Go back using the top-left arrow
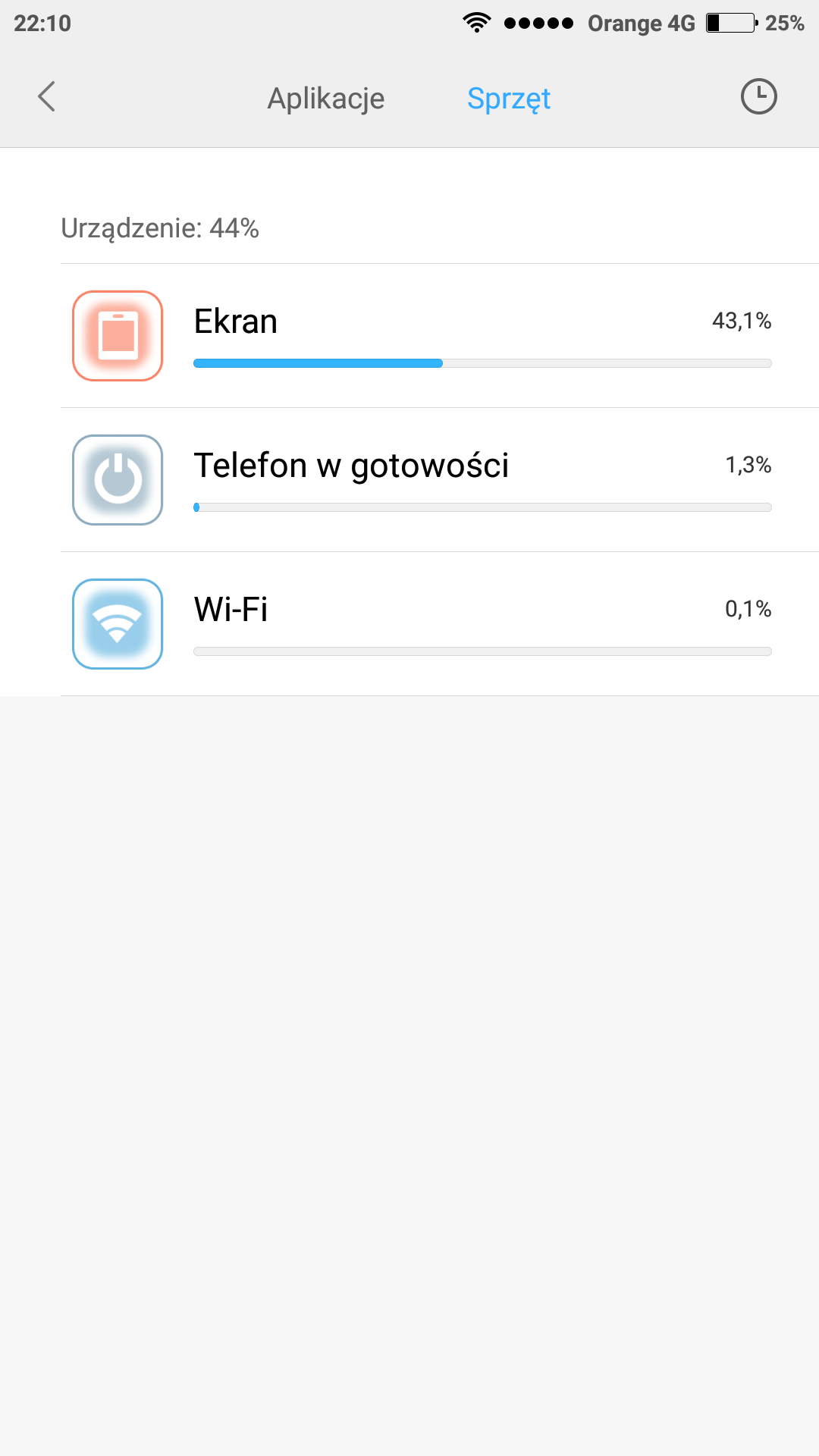The width and height of the screenshot is (819, 1456). 47,97
